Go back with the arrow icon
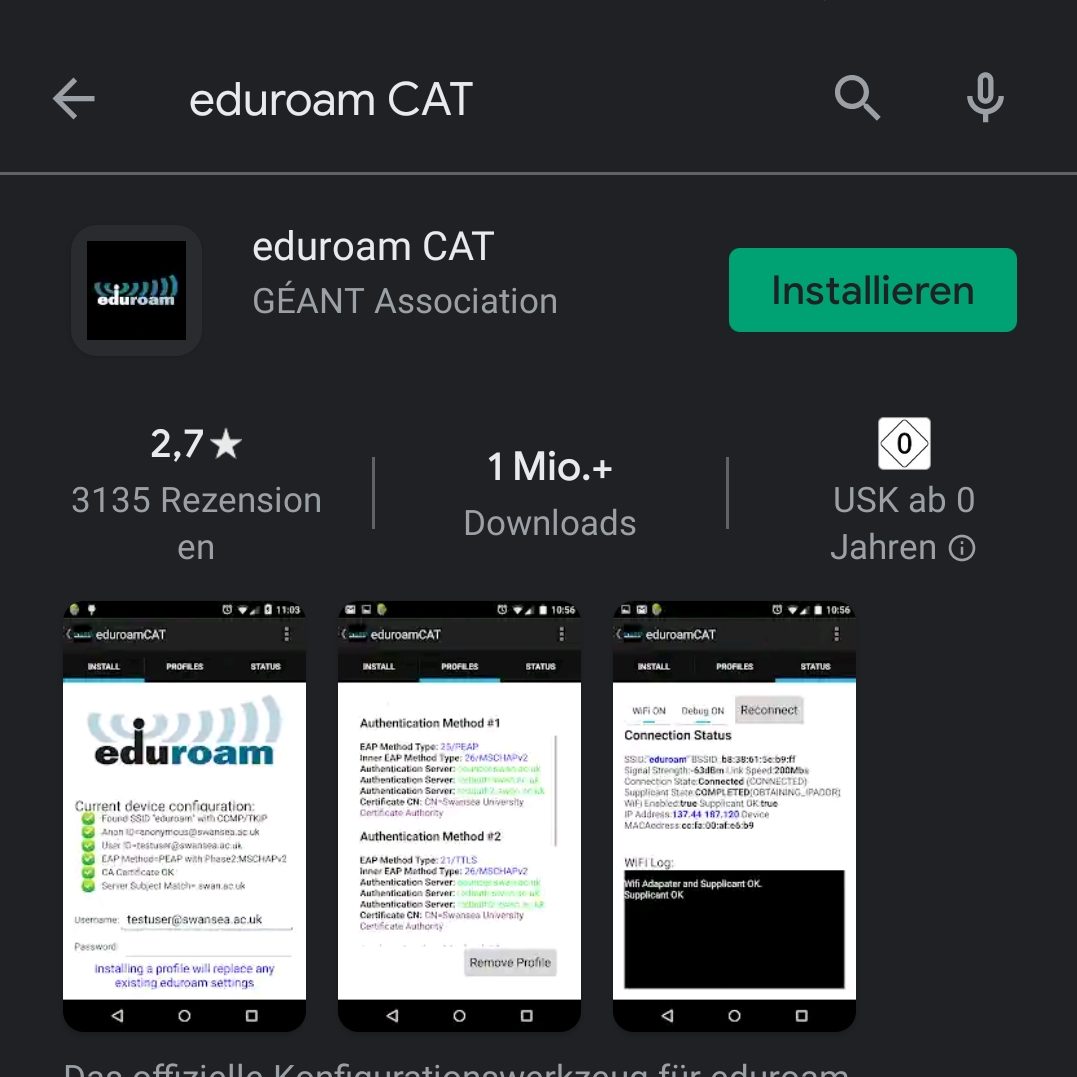The image size is (1077, 1077). (73, 99)
